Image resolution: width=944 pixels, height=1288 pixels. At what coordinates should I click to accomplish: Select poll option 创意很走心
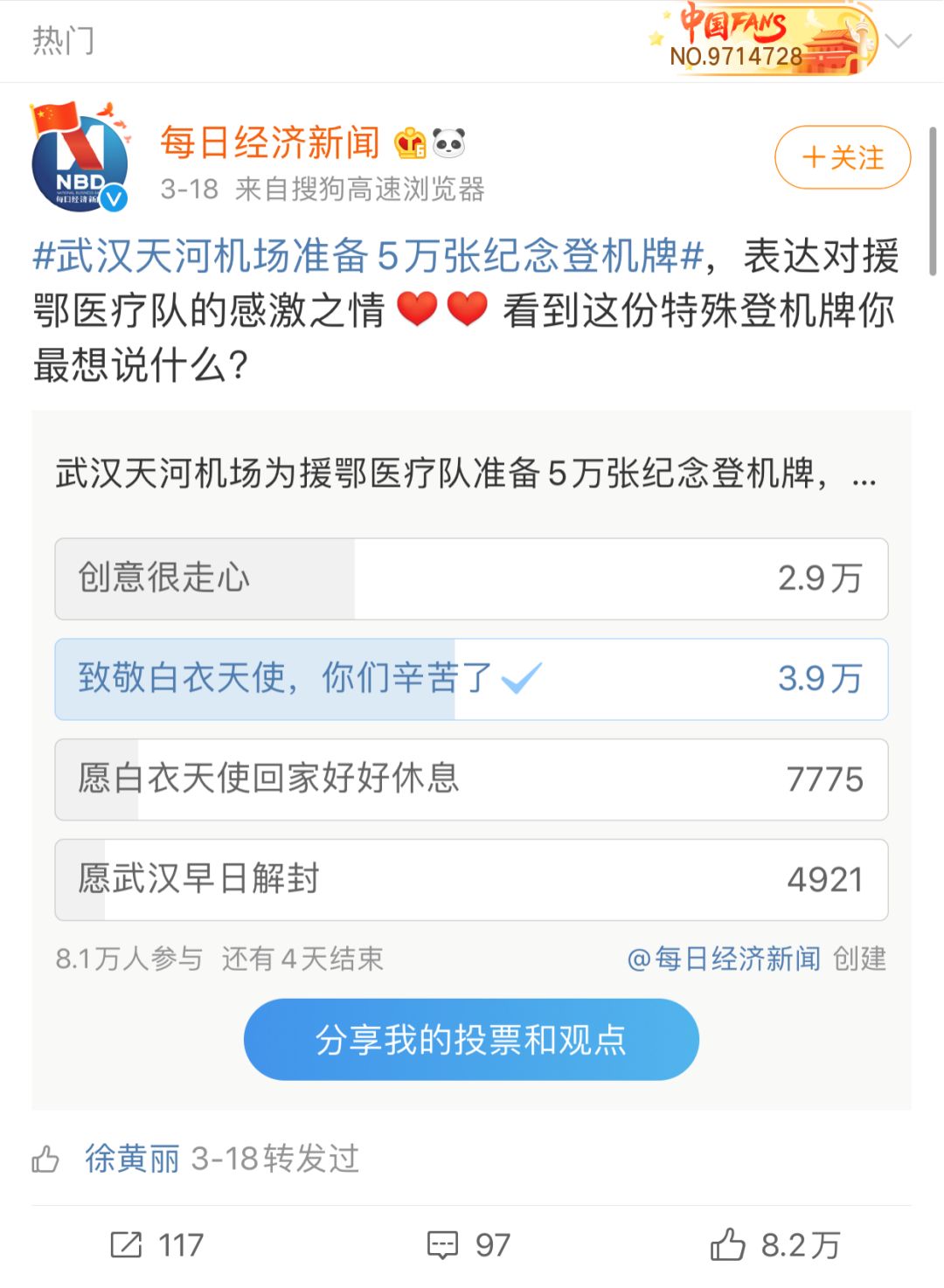tap(471, 578)
